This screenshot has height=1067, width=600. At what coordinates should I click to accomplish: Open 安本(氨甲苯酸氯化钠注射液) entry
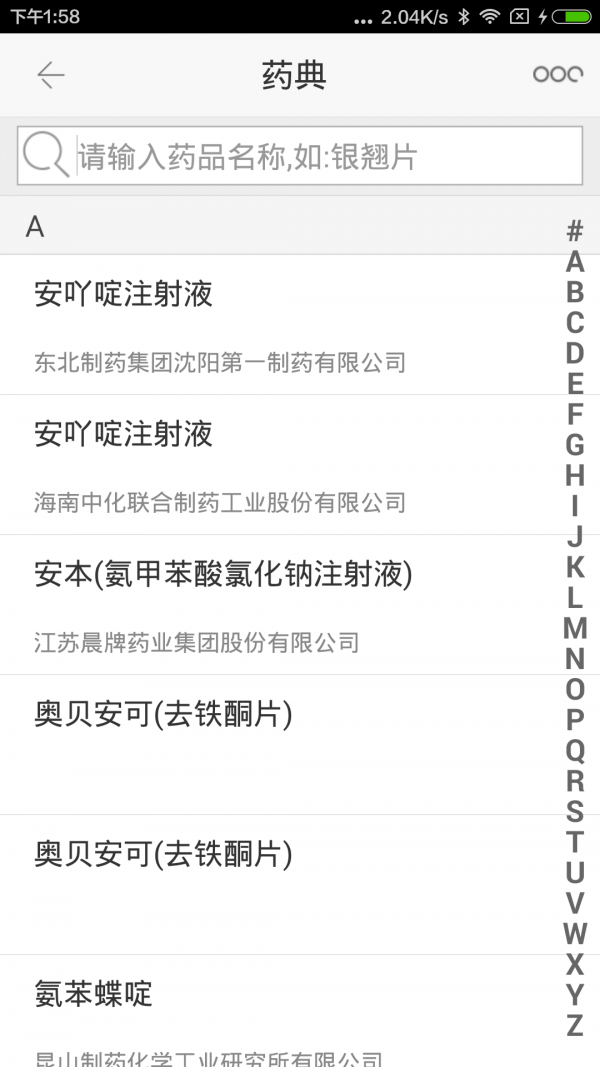(300, 605)
